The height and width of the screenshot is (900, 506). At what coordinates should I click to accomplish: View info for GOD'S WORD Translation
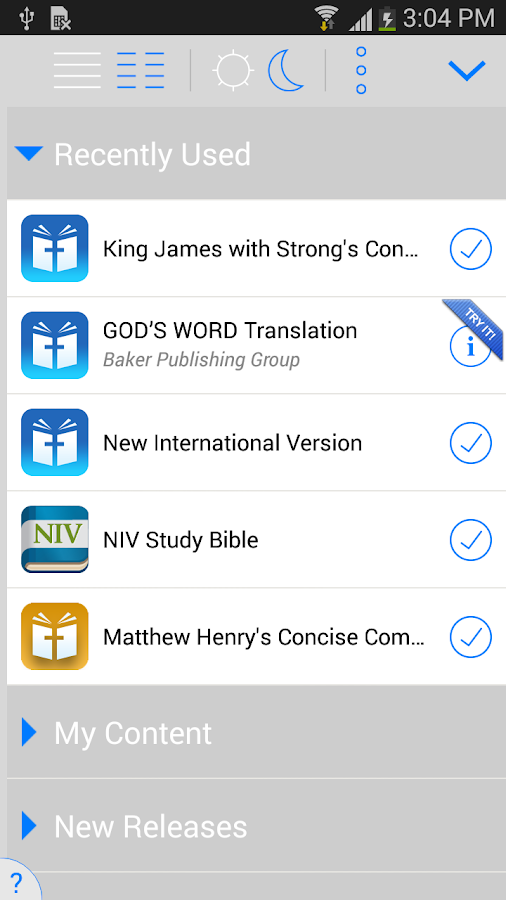pos(470,346)
